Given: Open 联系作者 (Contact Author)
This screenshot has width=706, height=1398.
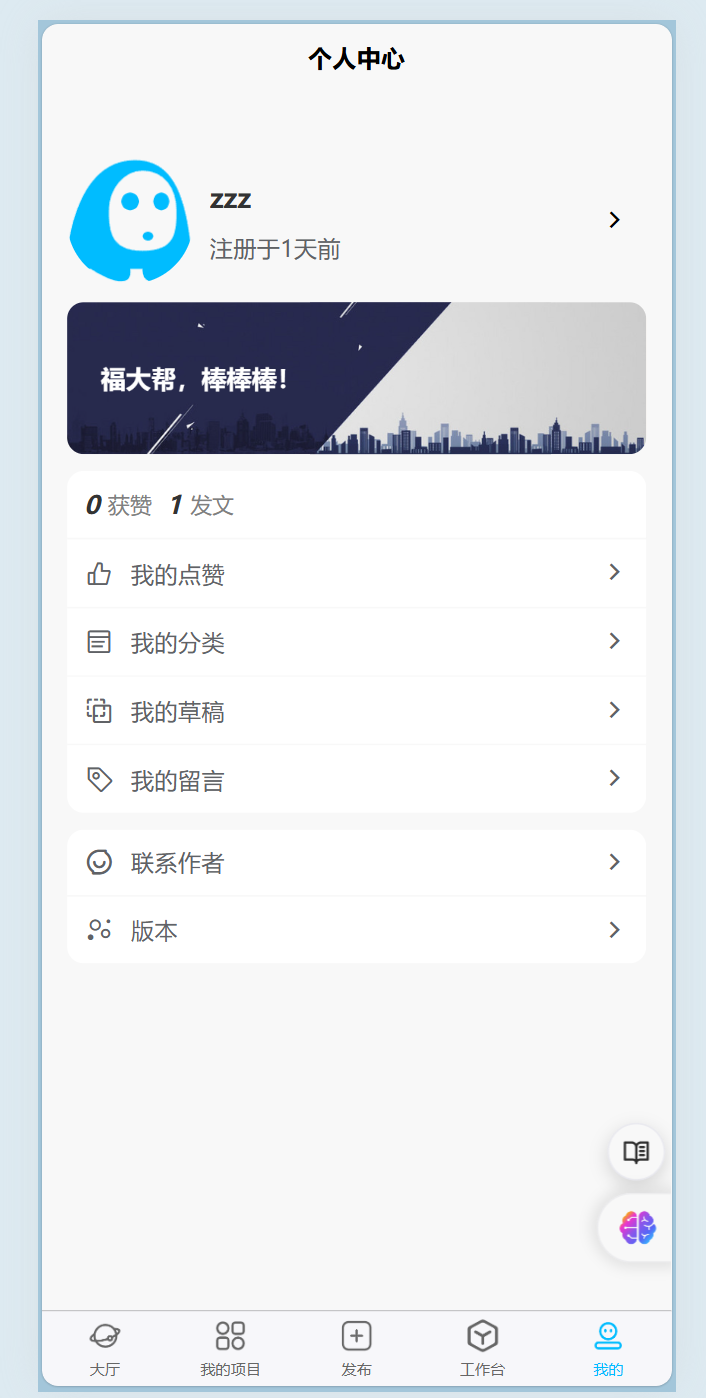Looking at the screenshot, I should click(x=356, y=862).
